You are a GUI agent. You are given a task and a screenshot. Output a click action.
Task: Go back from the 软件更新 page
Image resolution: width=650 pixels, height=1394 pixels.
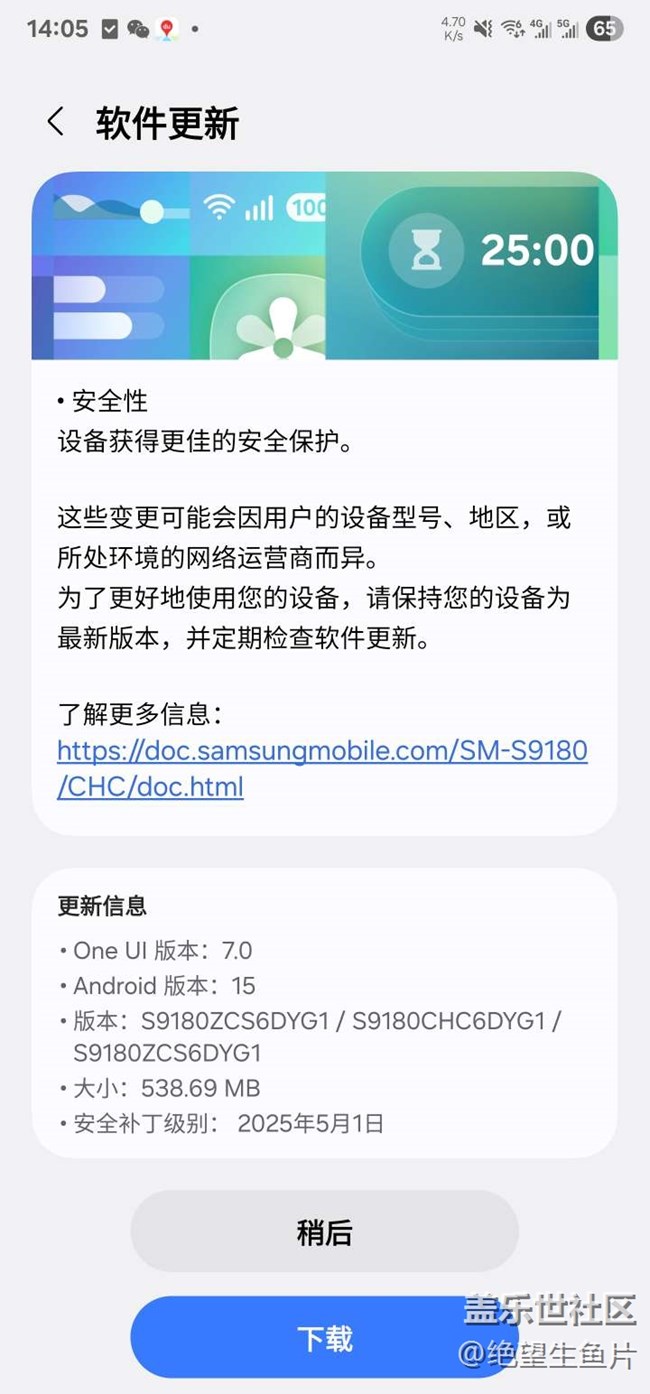56,123
